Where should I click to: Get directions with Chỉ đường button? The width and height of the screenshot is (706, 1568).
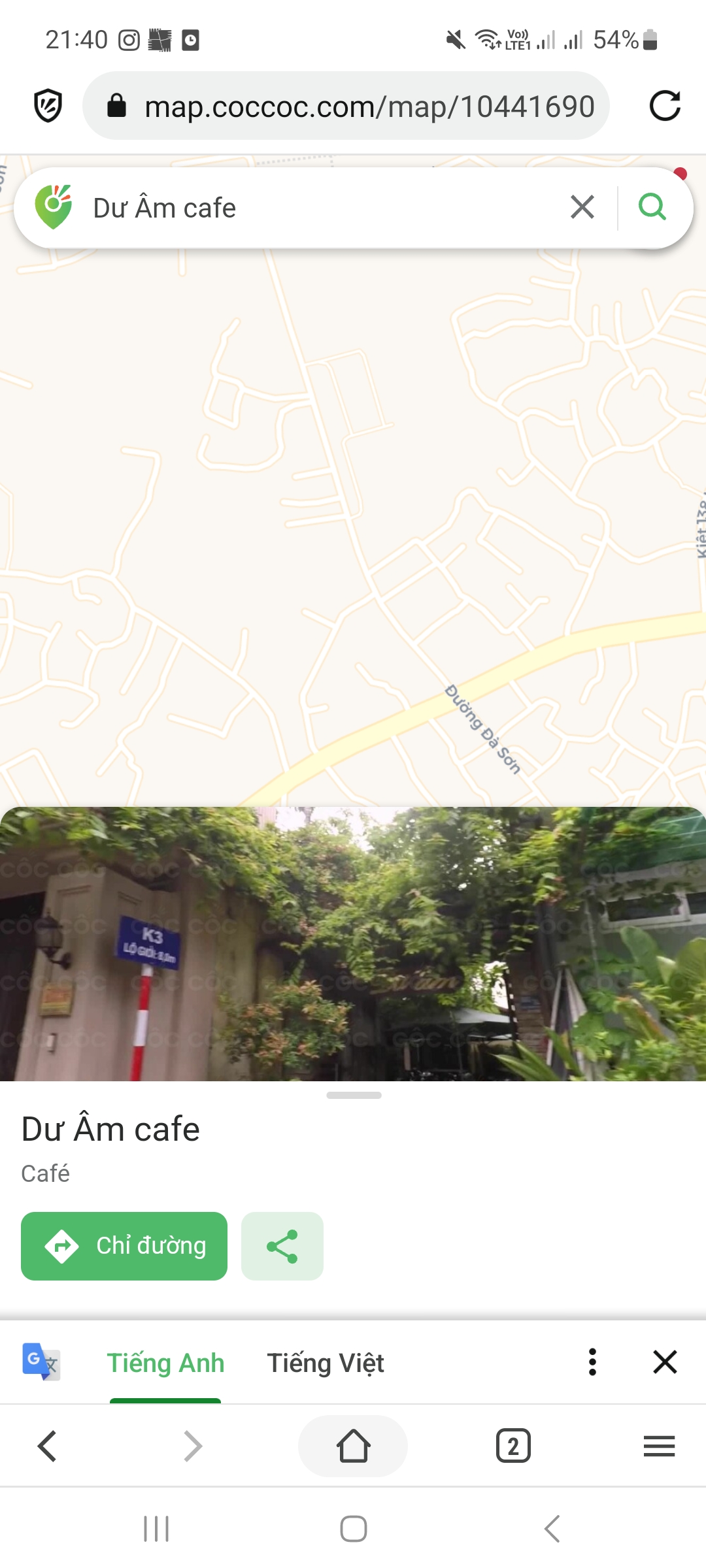tap(124, 1246)
